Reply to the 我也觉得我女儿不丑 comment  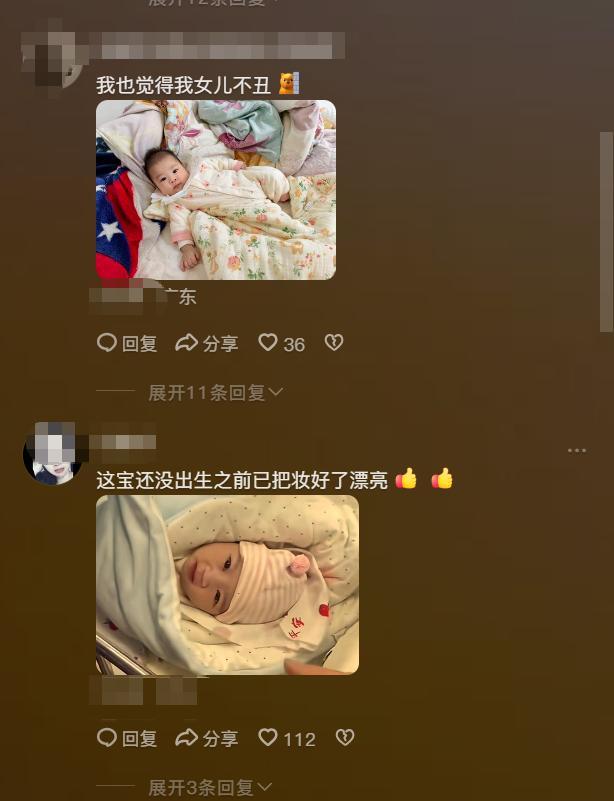pos(127,343)
